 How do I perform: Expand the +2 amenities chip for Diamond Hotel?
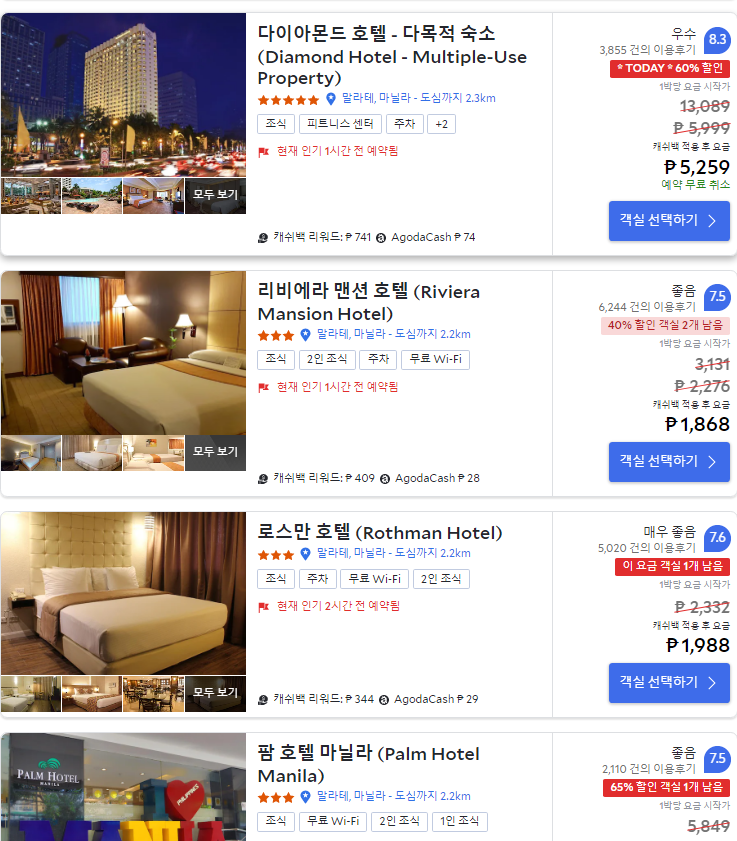(x=442, y=124)
